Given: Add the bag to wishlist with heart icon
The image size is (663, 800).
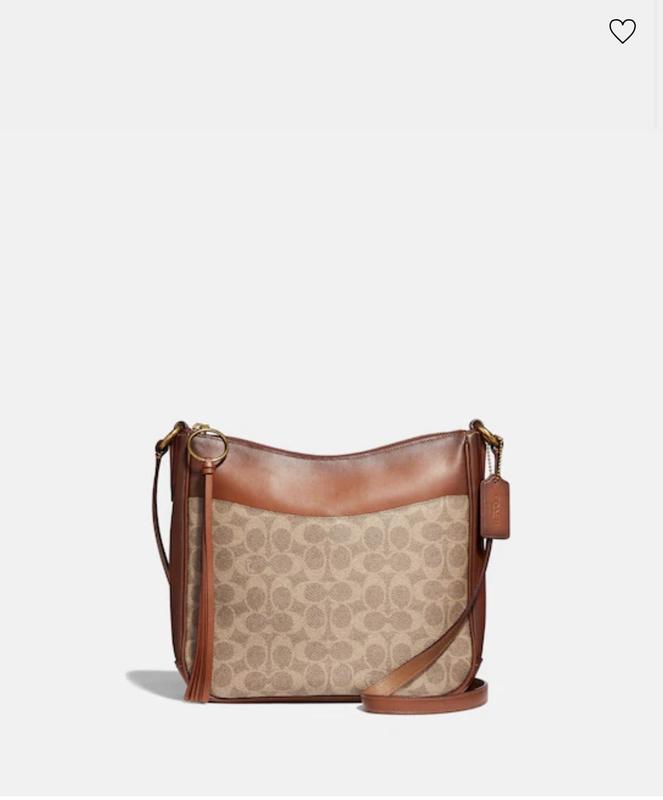Looking at the screenshot, I should pos(622,31).
